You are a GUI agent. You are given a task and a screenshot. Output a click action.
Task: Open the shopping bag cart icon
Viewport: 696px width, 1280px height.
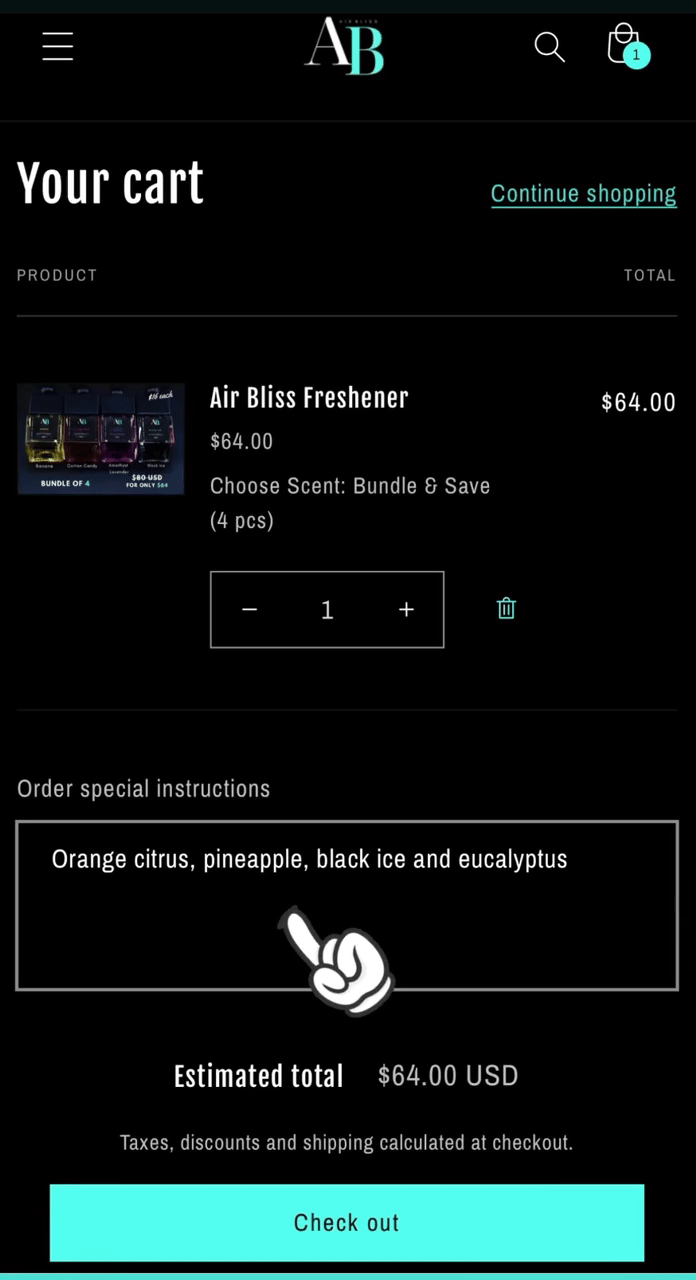625,45
